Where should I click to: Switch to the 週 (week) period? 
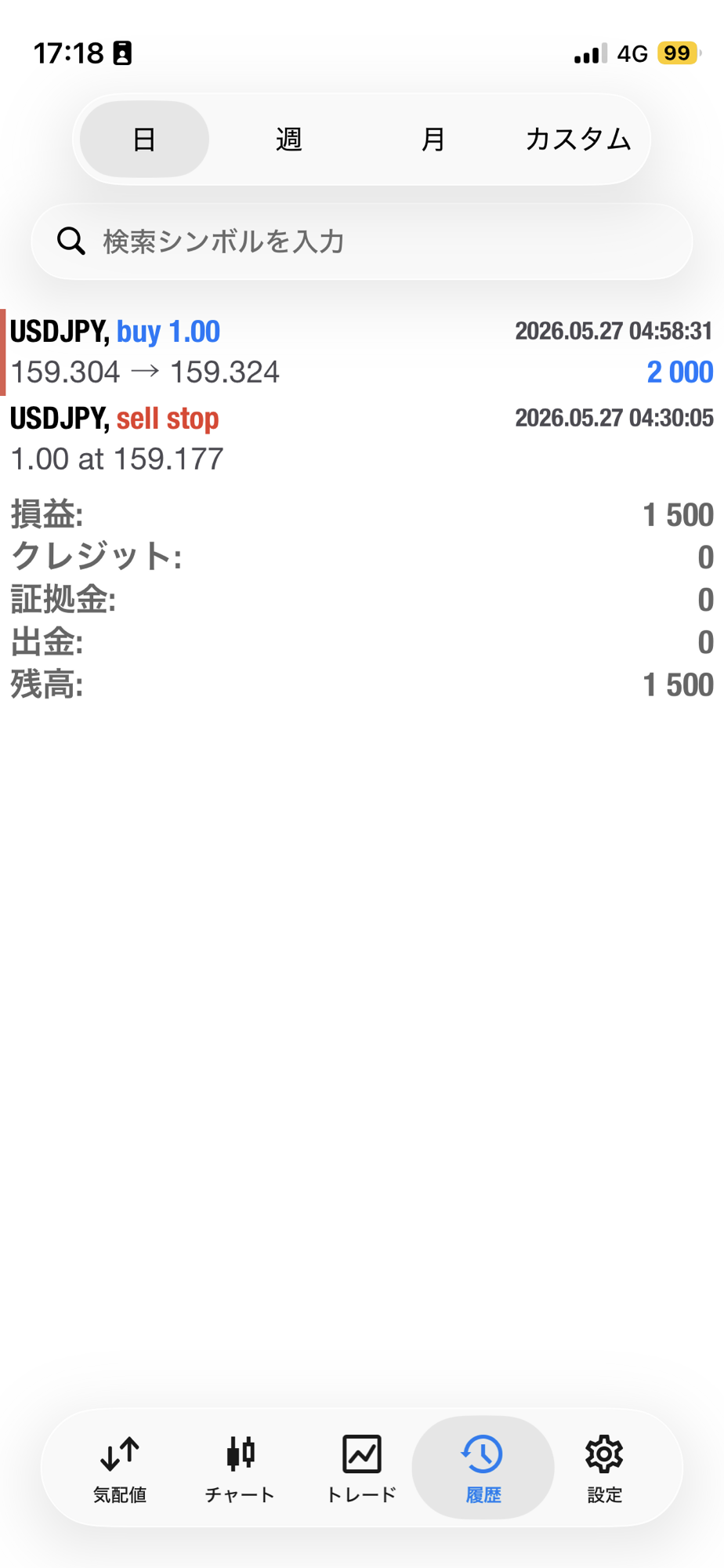tap(289, 140)
